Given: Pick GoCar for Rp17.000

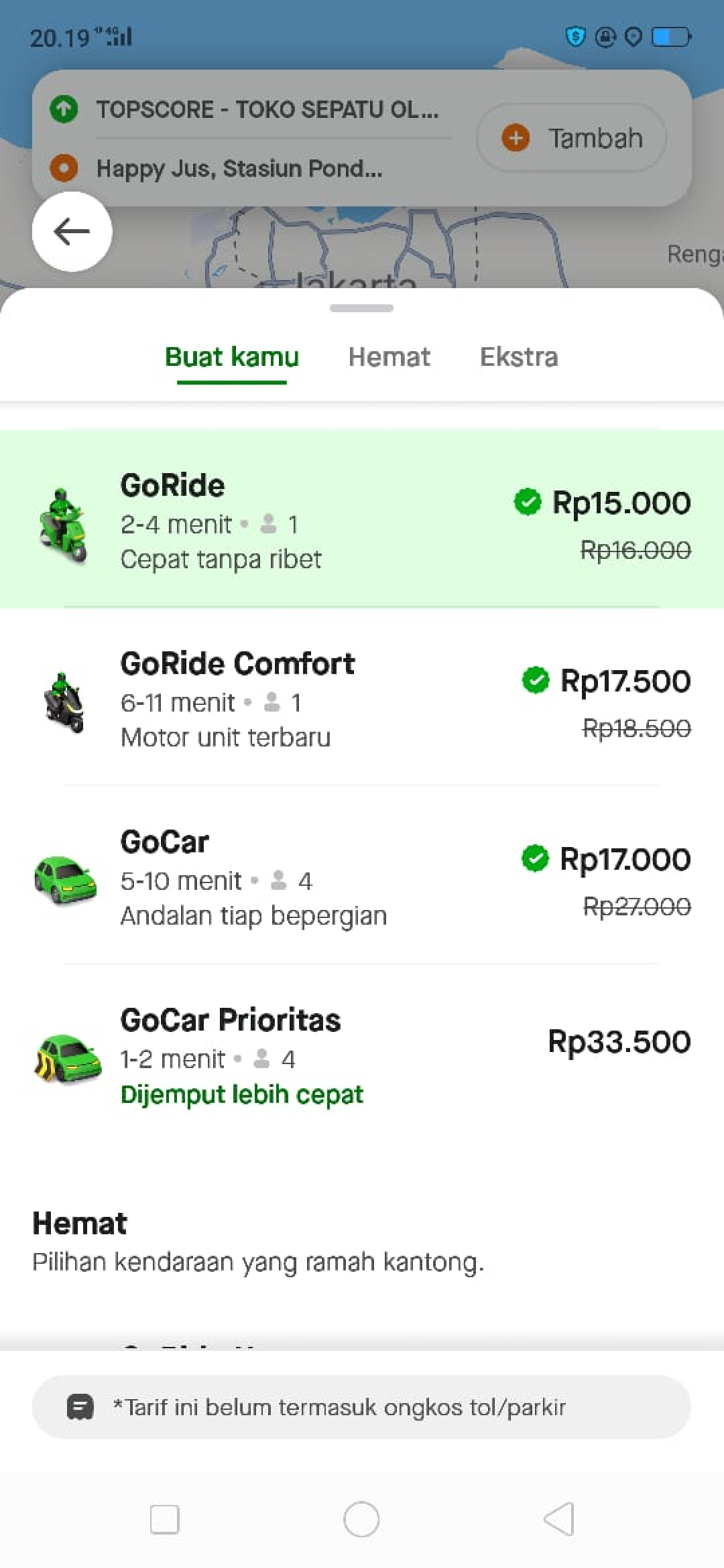Looking at the screenshot, I should (x=362, y=876).
